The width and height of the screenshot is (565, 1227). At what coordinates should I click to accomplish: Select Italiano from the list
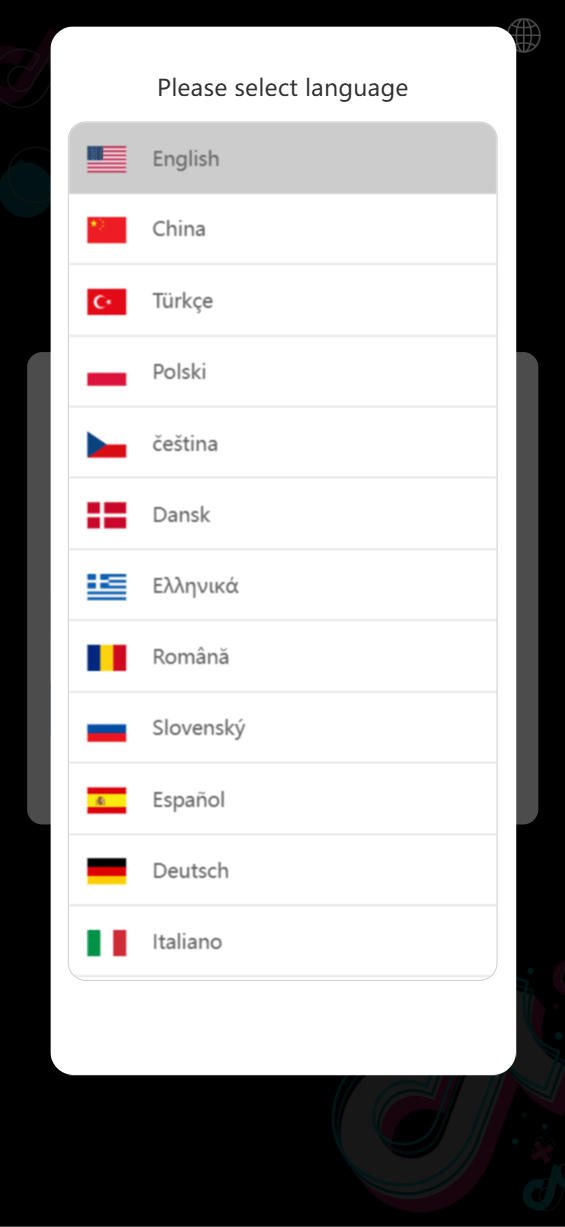282,941
